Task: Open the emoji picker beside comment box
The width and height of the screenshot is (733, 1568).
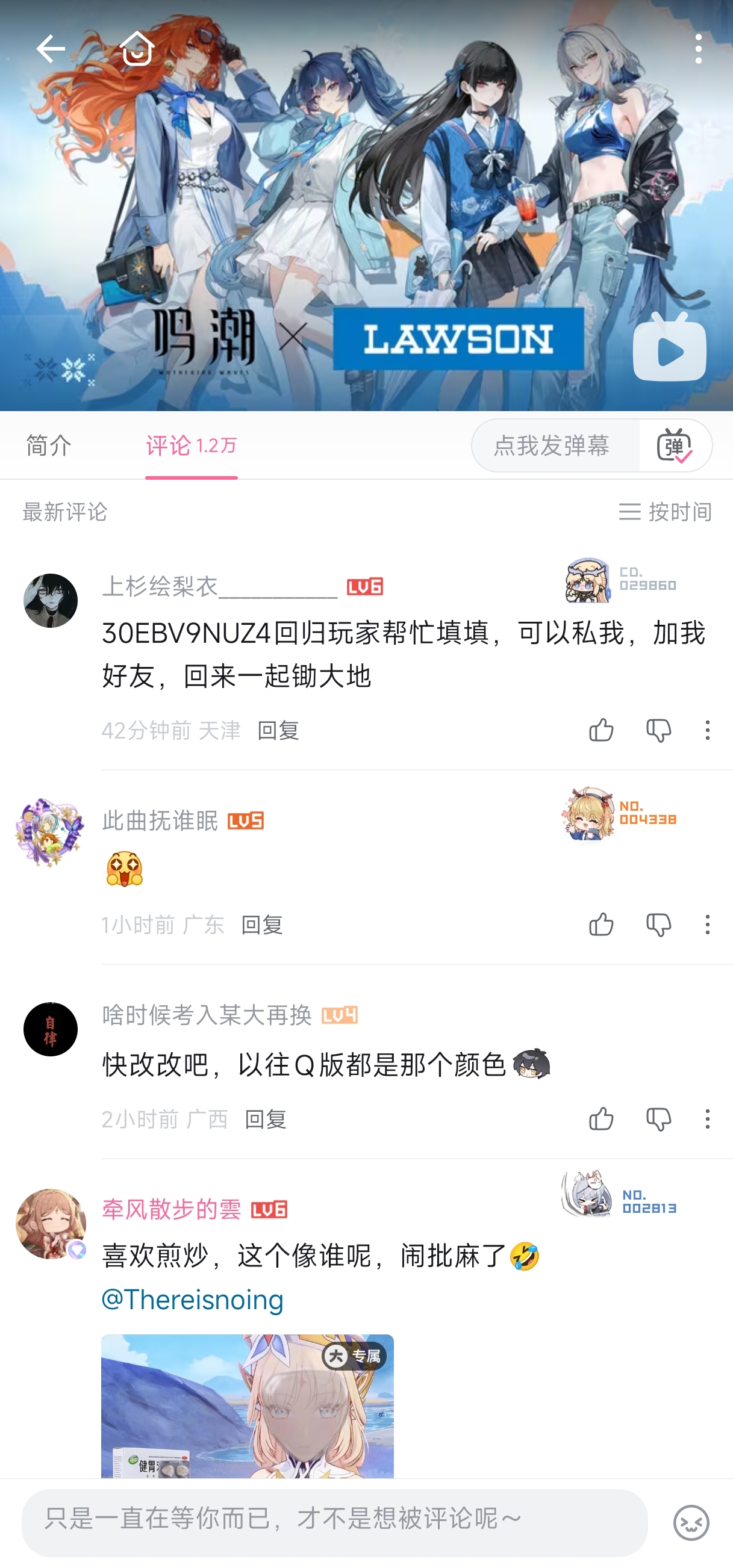Action: [691, 1522]
